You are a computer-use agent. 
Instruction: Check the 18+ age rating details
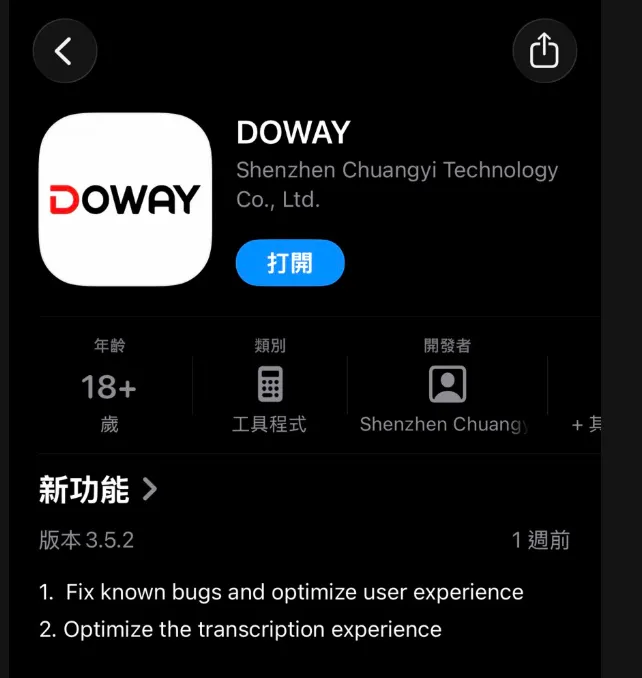pyautogui.click(x=109, y=386)
